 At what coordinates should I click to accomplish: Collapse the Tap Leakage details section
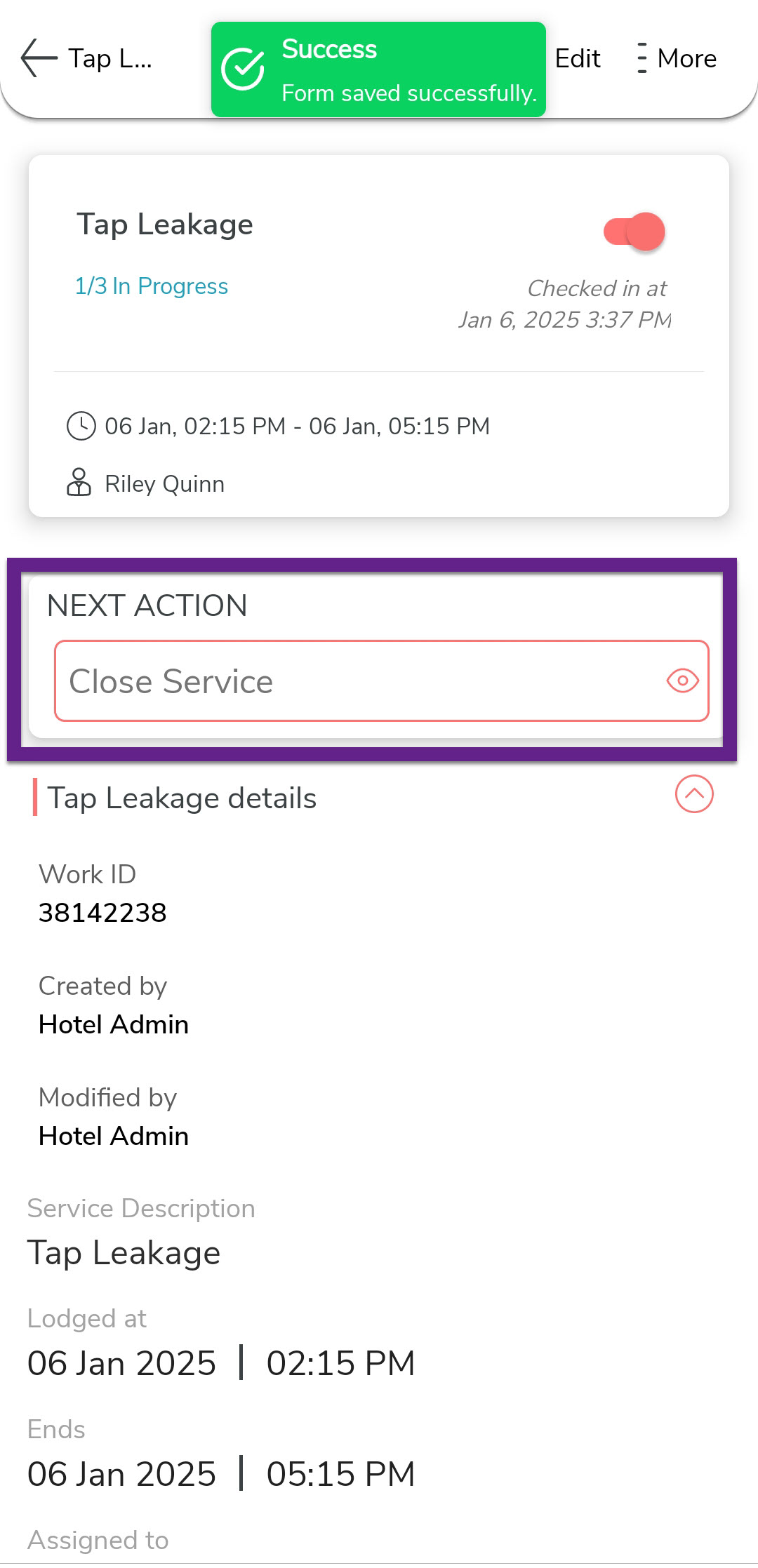[693, 794]
